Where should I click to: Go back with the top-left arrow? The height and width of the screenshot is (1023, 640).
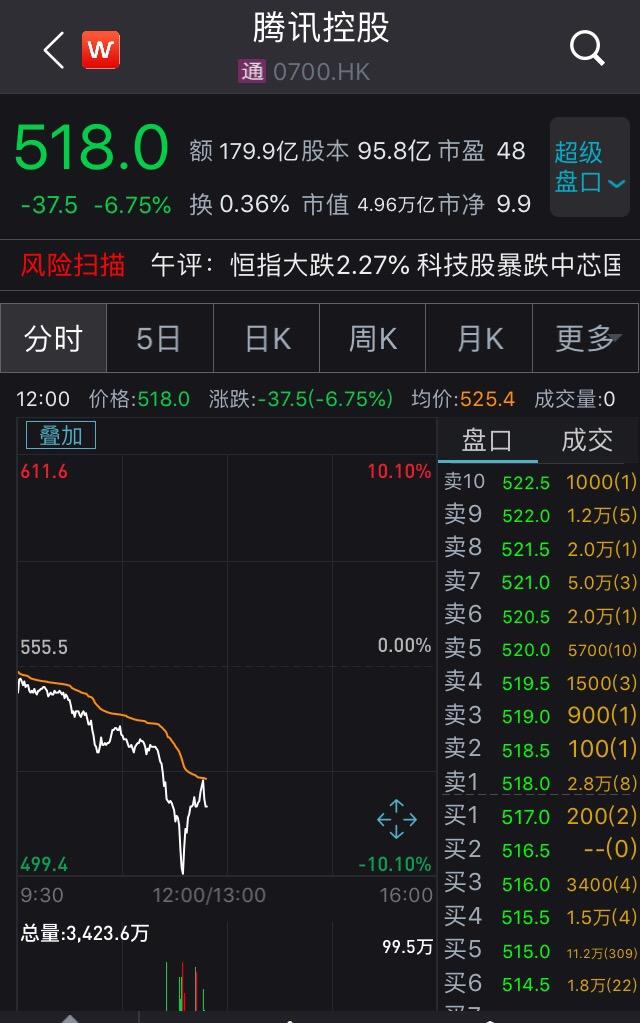tap(54, 49)
